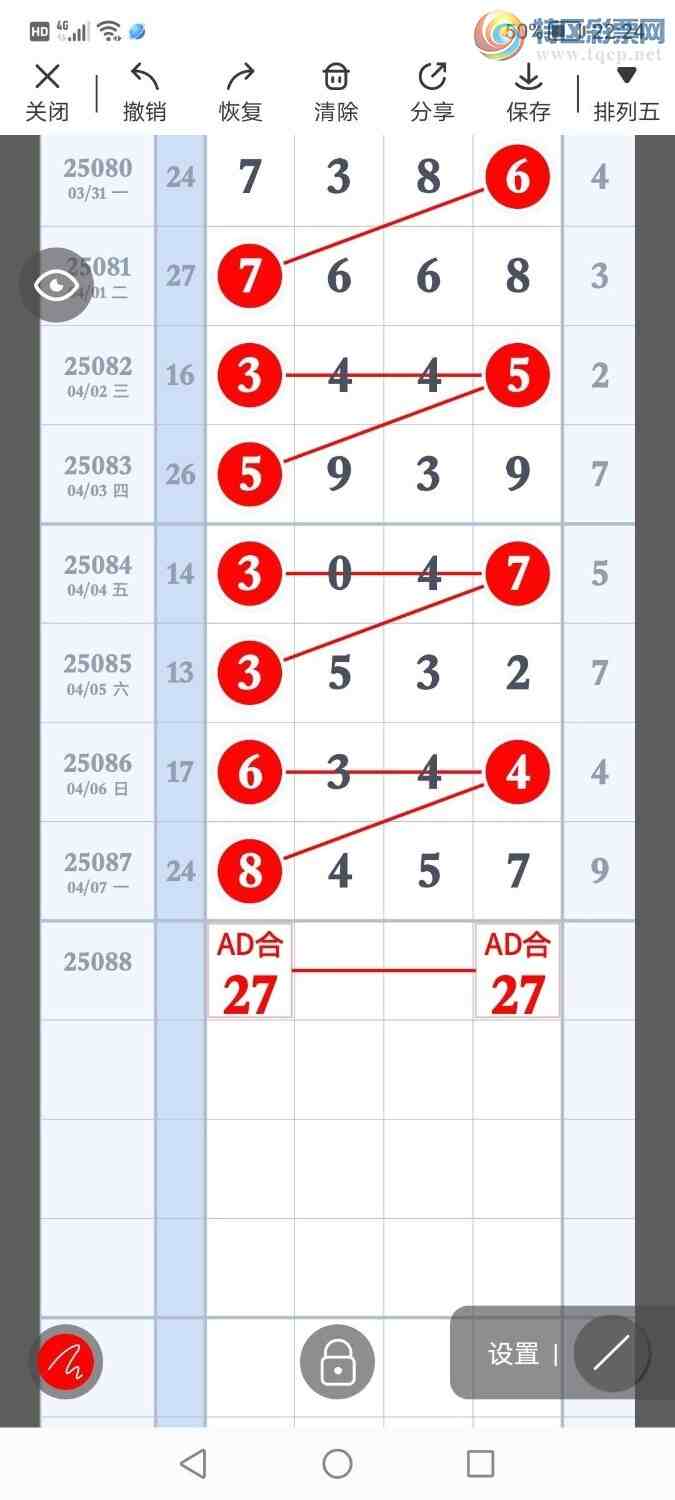Share this trend chart
This screenshot has width=675, height=1500.
[432, 92]
